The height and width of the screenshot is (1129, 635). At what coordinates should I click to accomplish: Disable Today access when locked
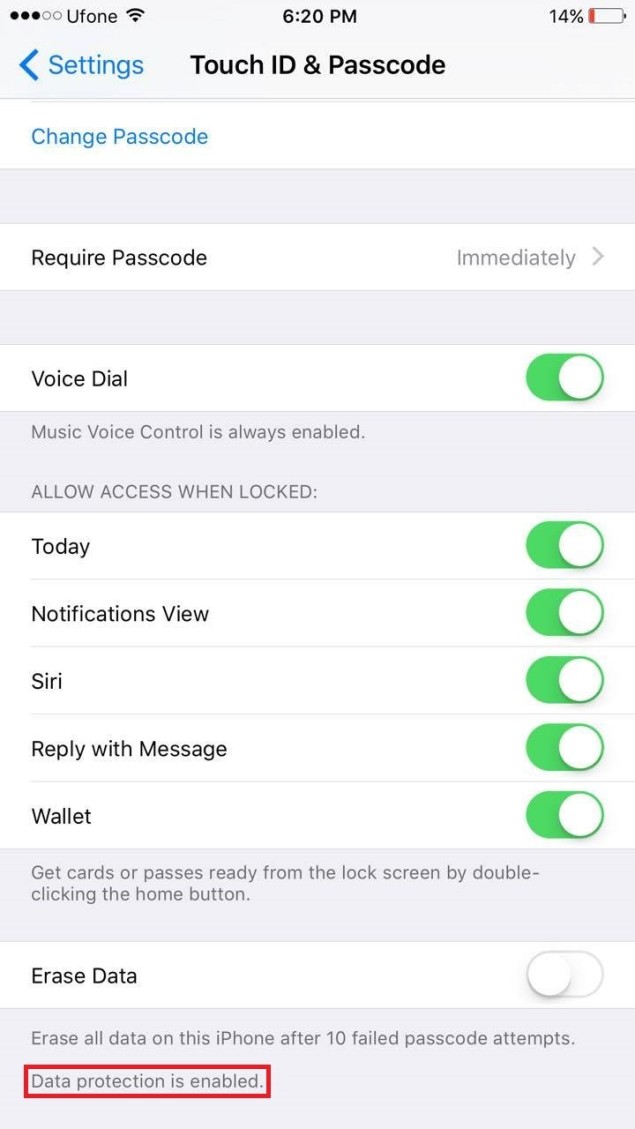click(565, 546)
